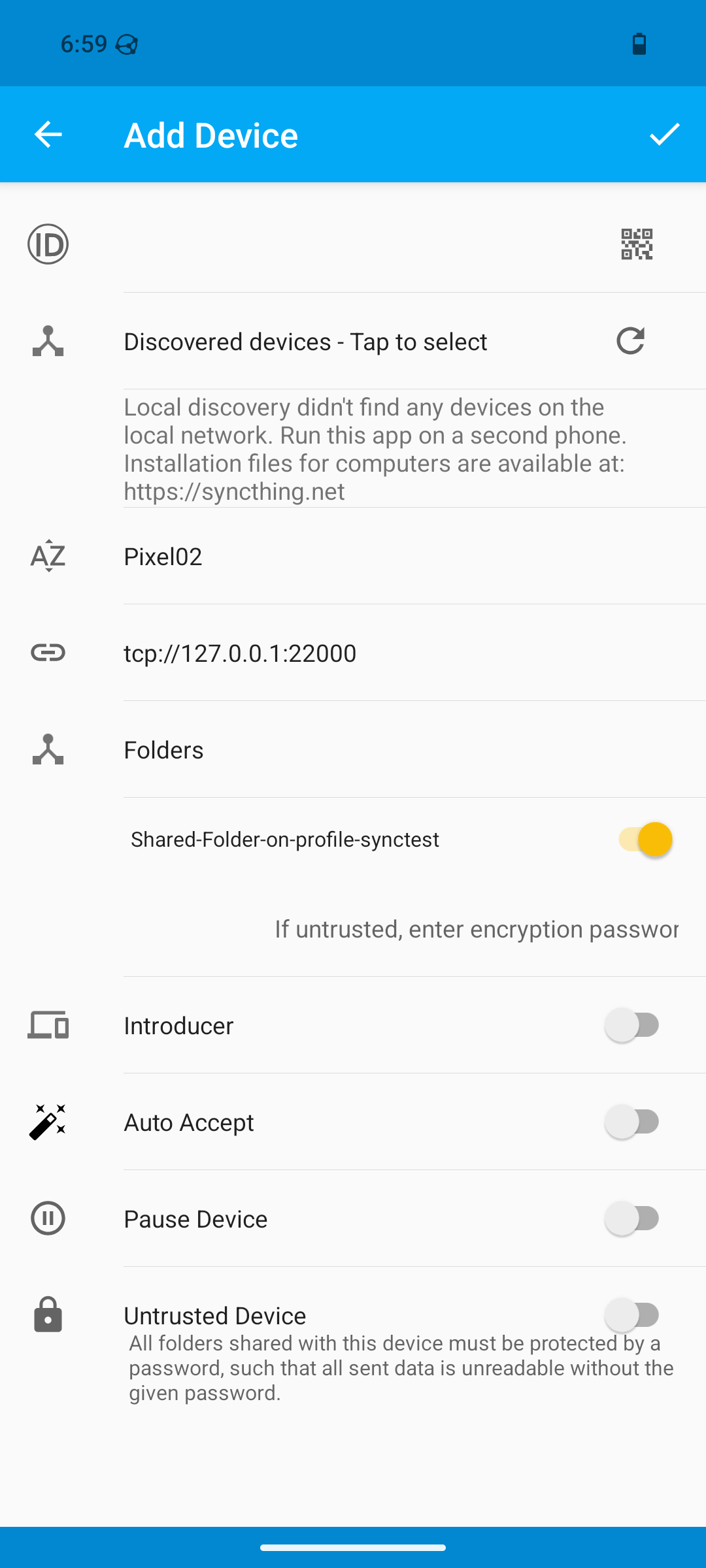Turn on Auto Accept
706x1568 pixels.
pos(633,1122)
